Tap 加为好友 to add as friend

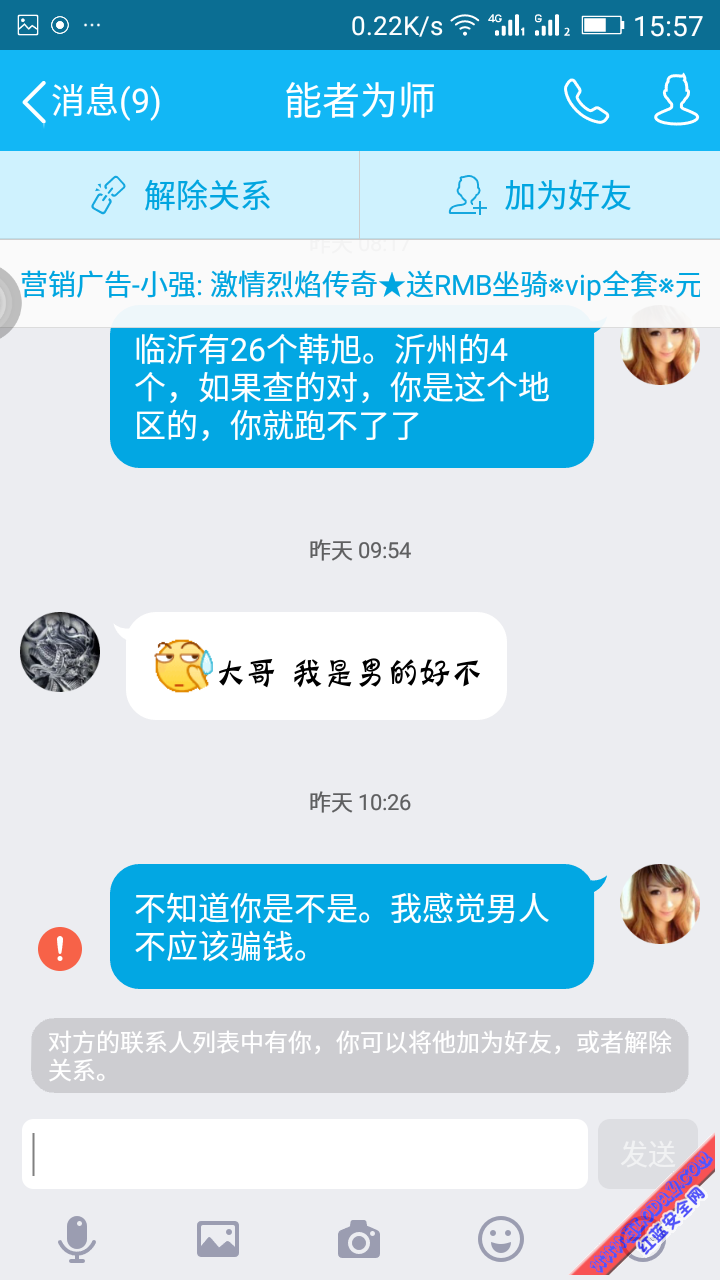540,196
